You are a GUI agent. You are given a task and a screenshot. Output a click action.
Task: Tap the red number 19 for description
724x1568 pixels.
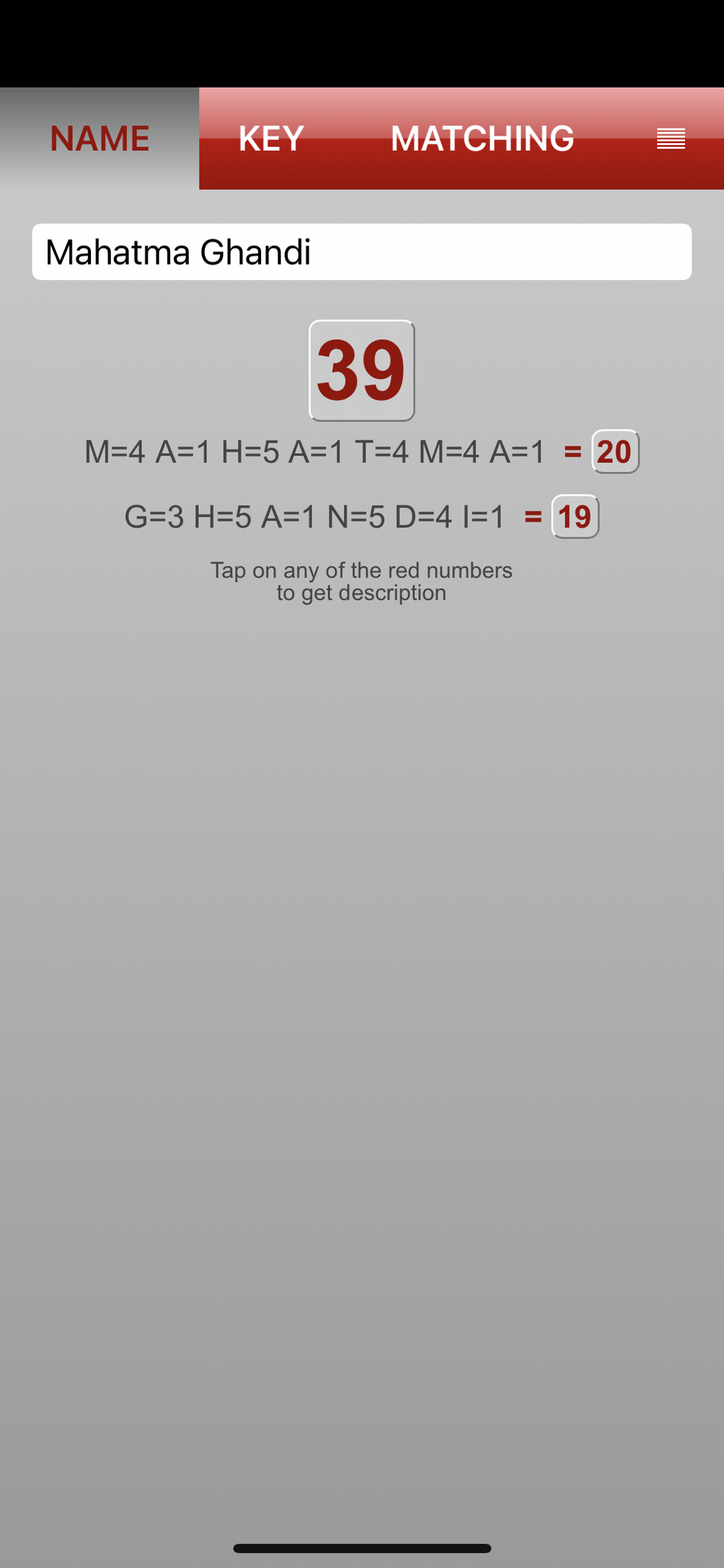[574, 517]
